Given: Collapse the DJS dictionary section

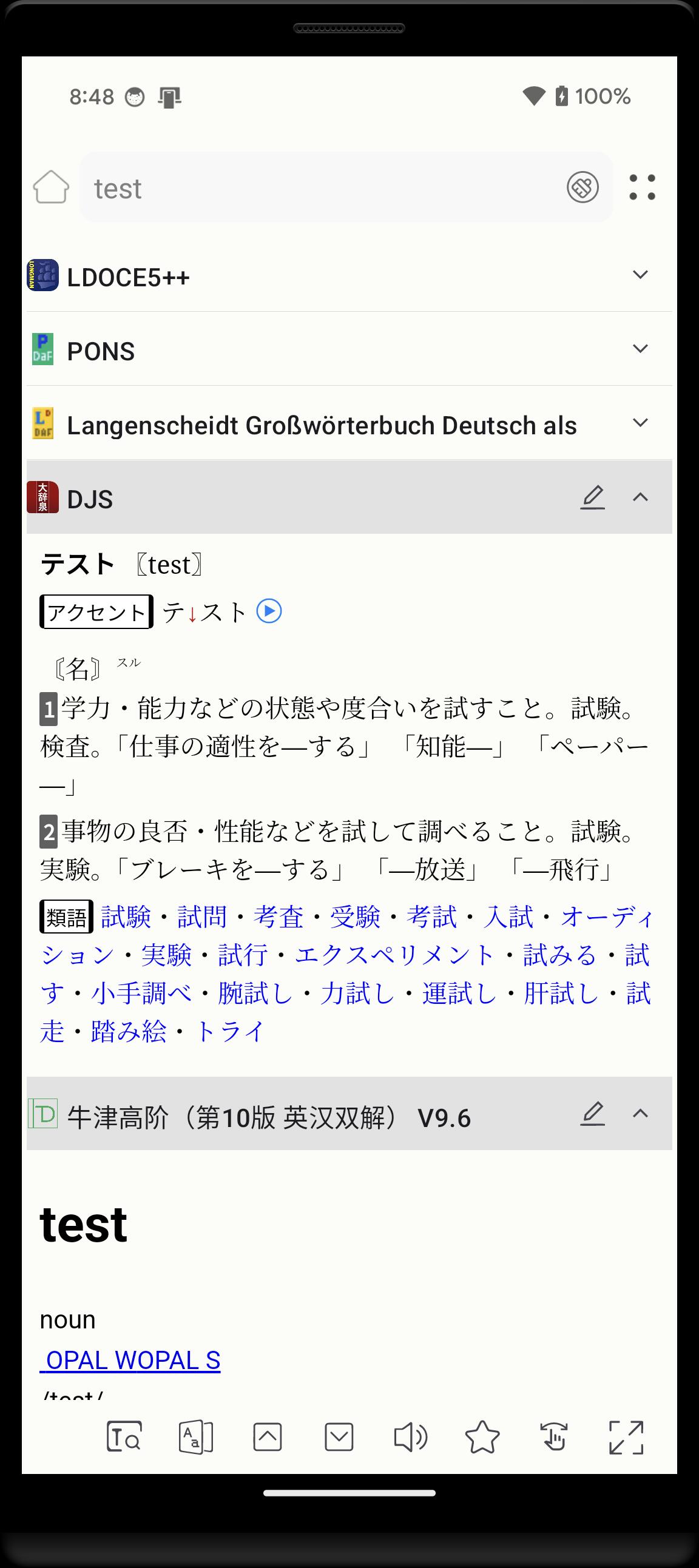Looking at the screenshot, I should pyautogui.click(x=641, y=497).
